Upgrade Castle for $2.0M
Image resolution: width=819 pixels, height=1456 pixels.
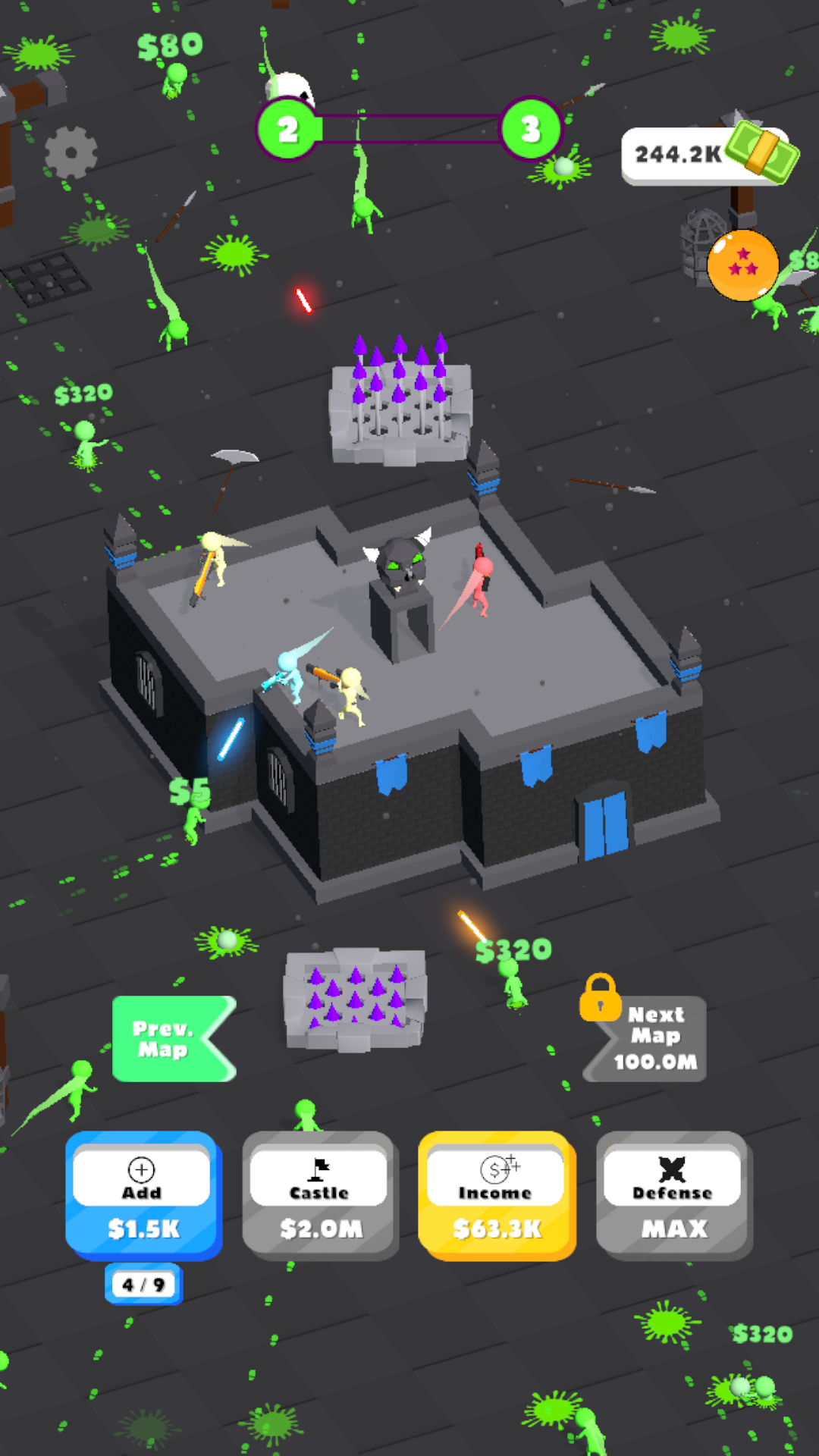pos(320,1196)
